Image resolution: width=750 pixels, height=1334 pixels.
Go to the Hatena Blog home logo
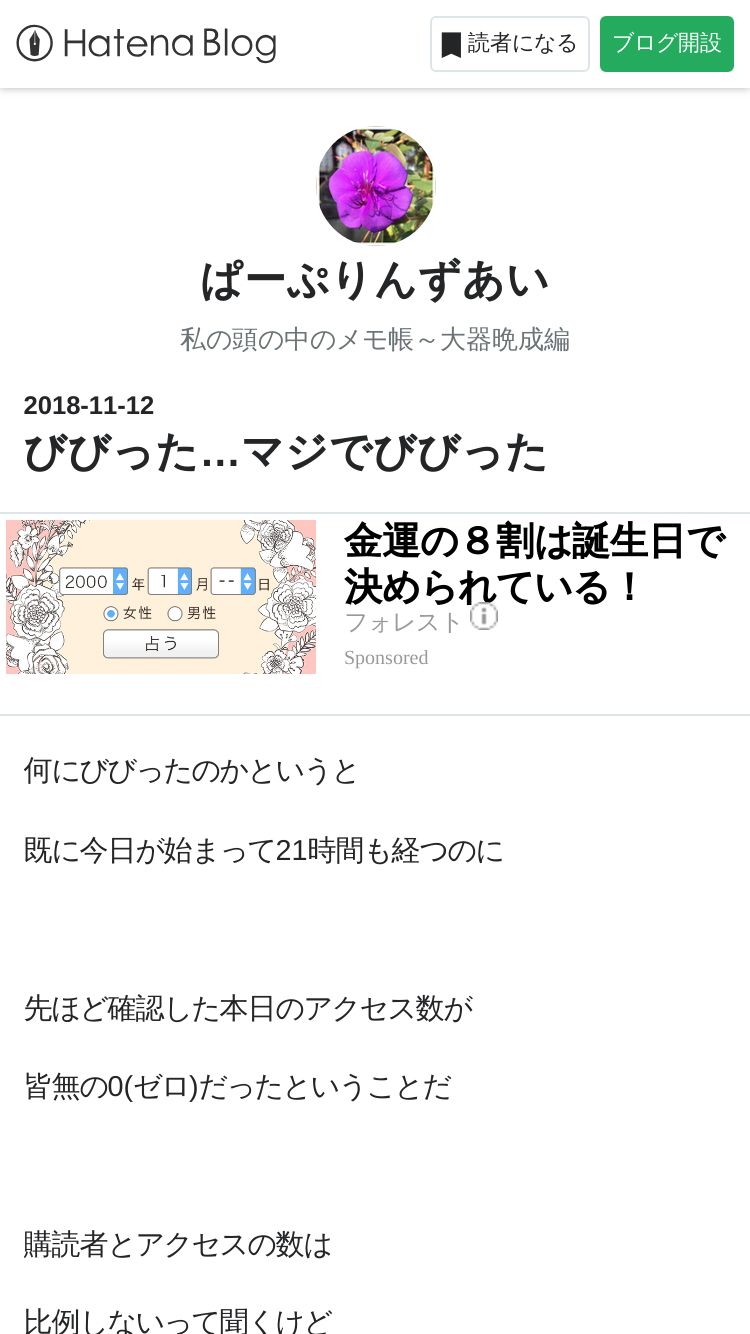[146, 44]
